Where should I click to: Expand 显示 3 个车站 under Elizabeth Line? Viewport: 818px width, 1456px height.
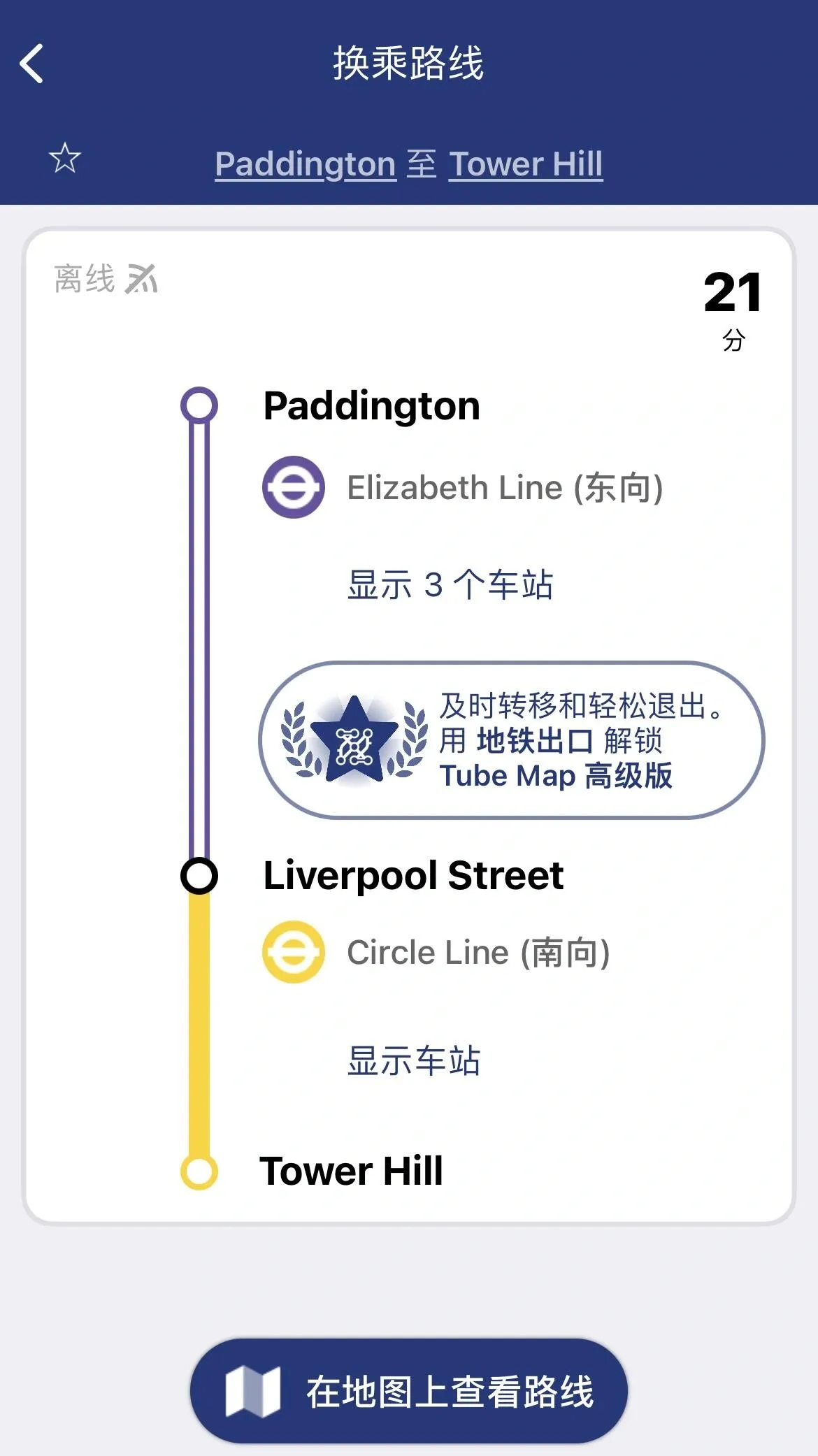tap(450, 584)
